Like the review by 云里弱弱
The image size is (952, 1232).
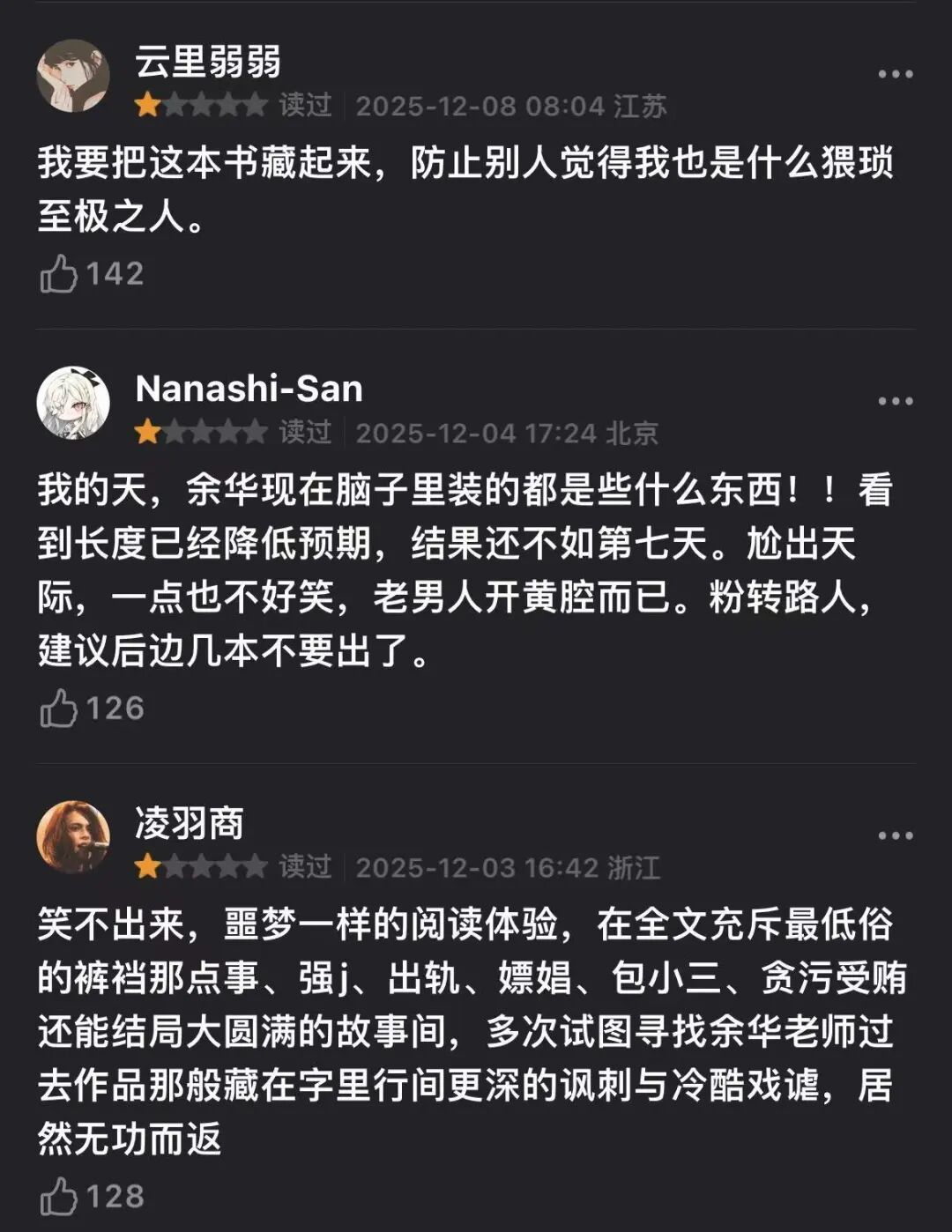coord(59,274)
